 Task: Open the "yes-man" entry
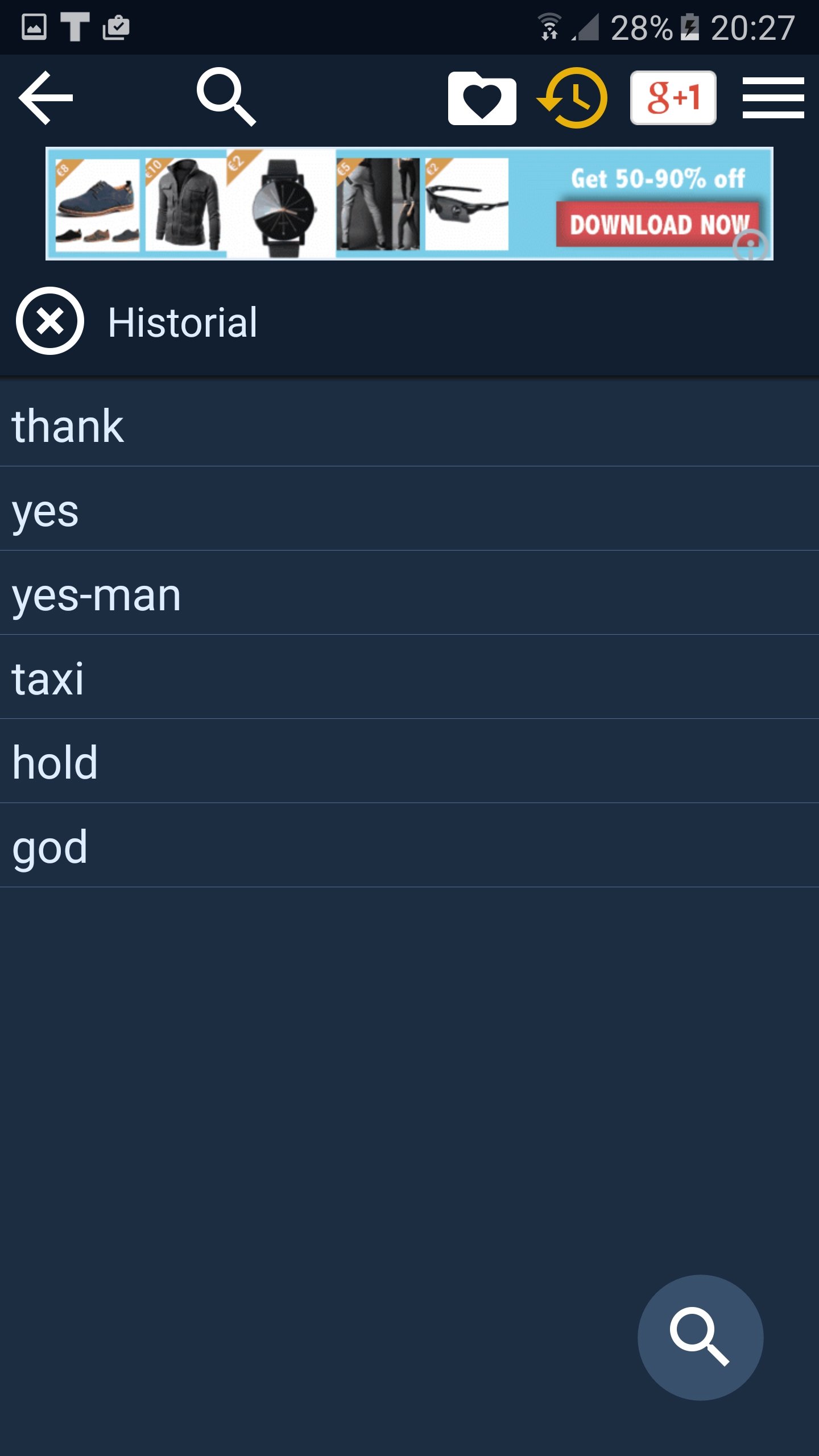(x=409, y=593)
